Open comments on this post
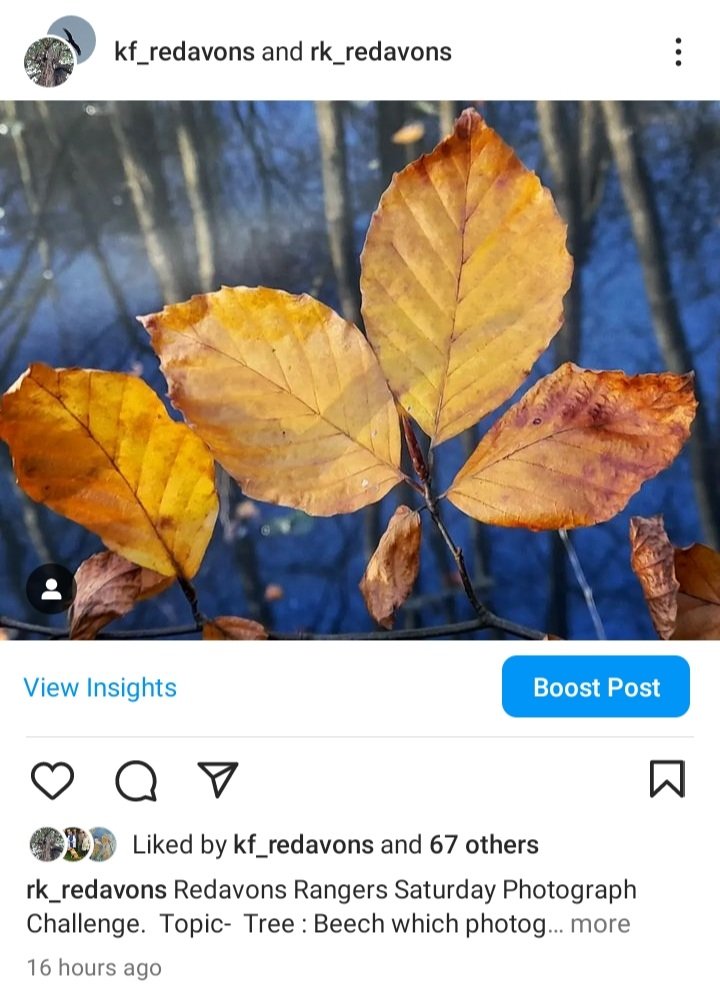The image size is (720, 1006). coord(136,781)
